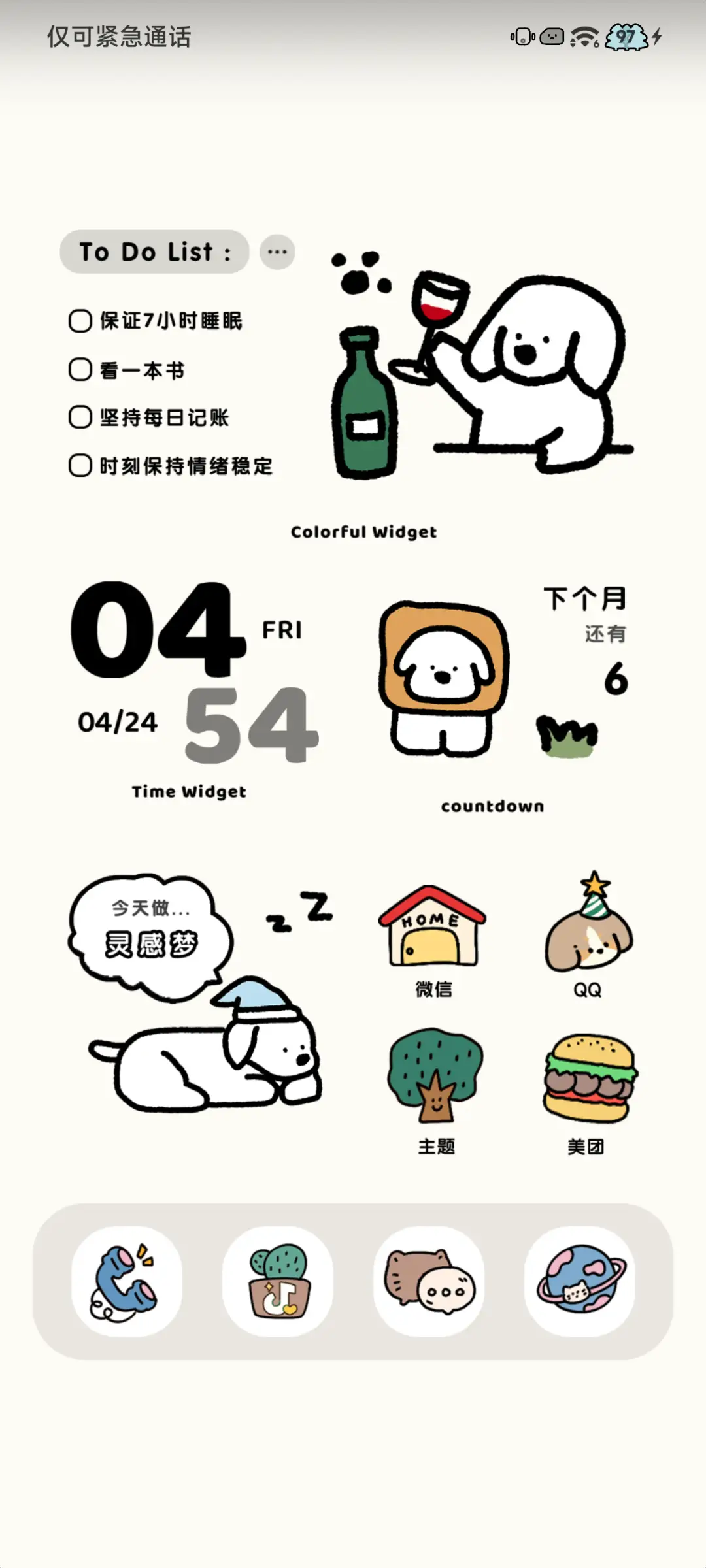Launch the planet cat browser icon

click(582, 1281)
